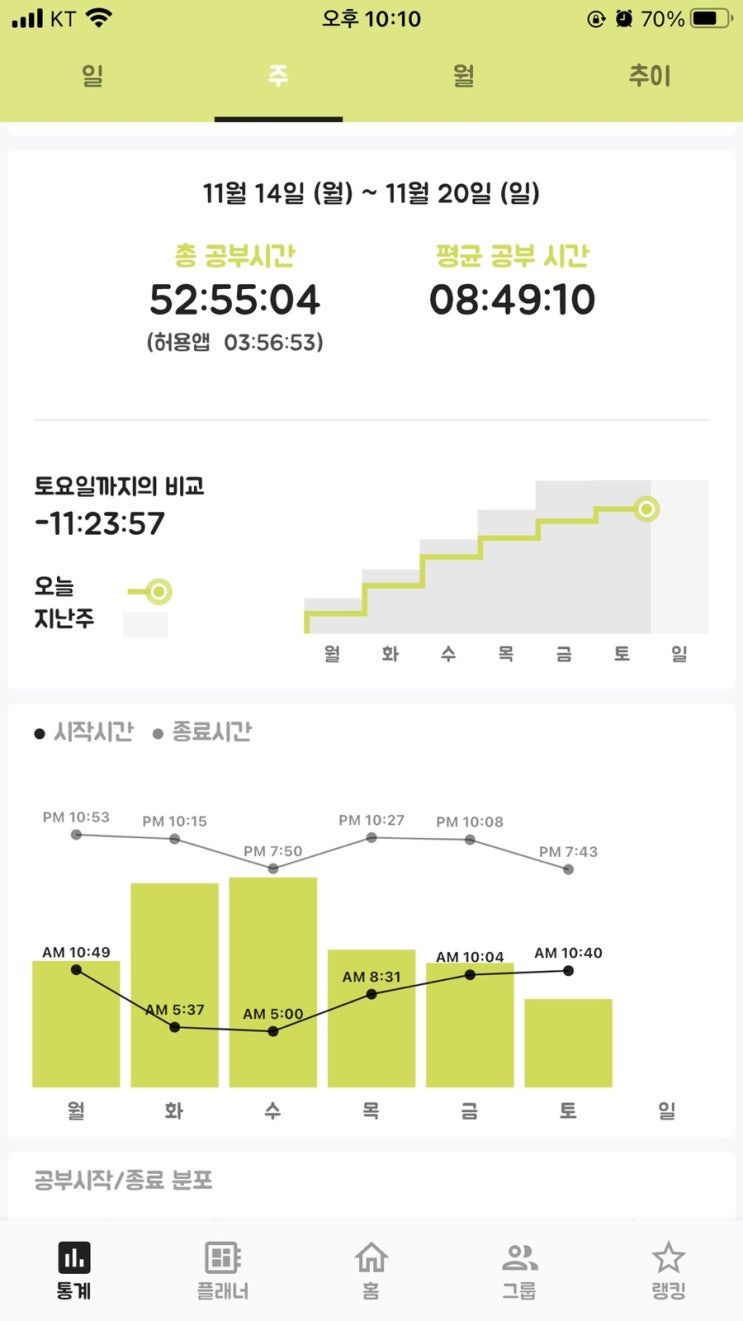Viewport: 743px width, 1321px height.
Task: Open the 통계 tab in bottom navigation
Action: (x=74, y=1270)
